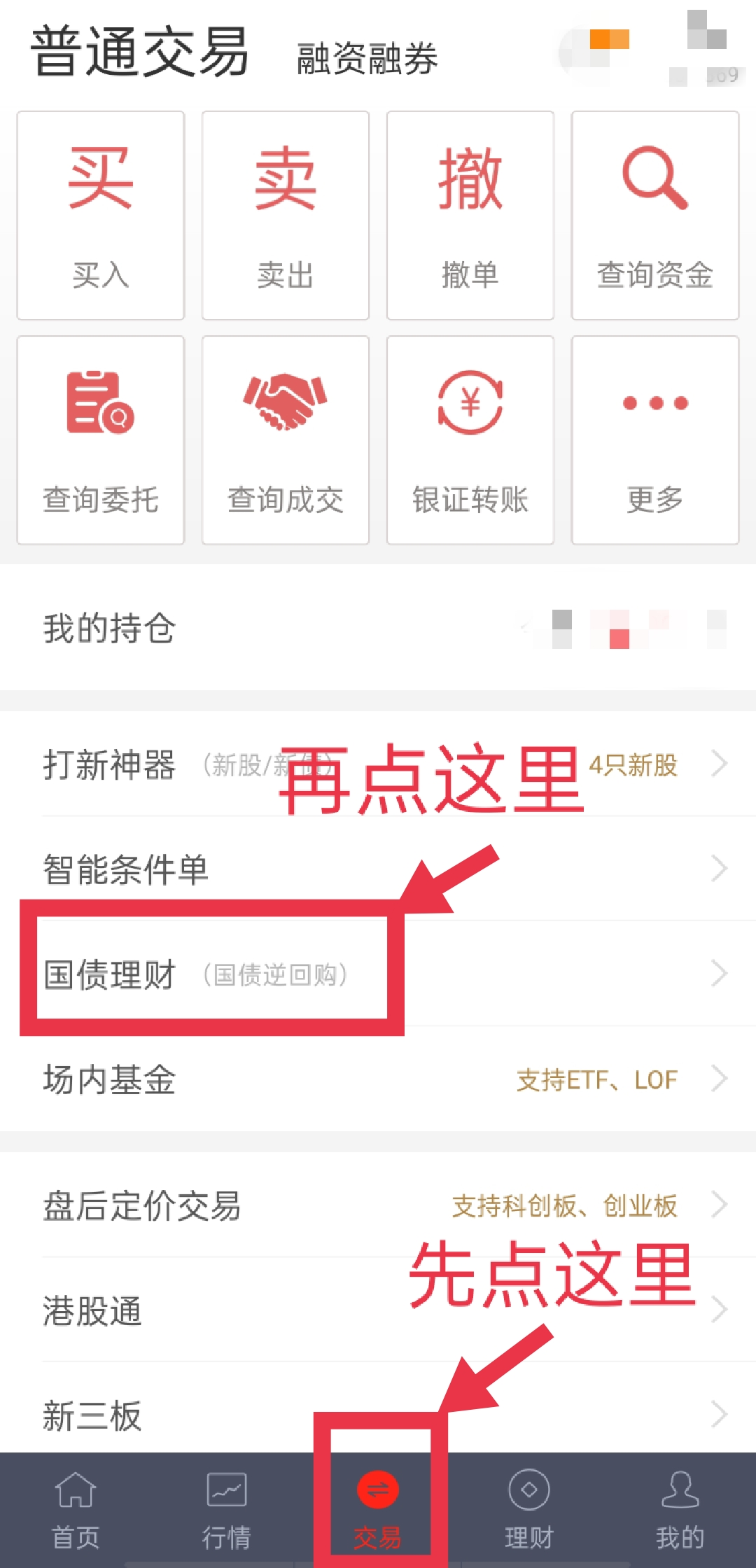Open 银证转账 bank transfer
Image resolution: width=756 pixels, height=1568 pixels.
coord(470,440)
